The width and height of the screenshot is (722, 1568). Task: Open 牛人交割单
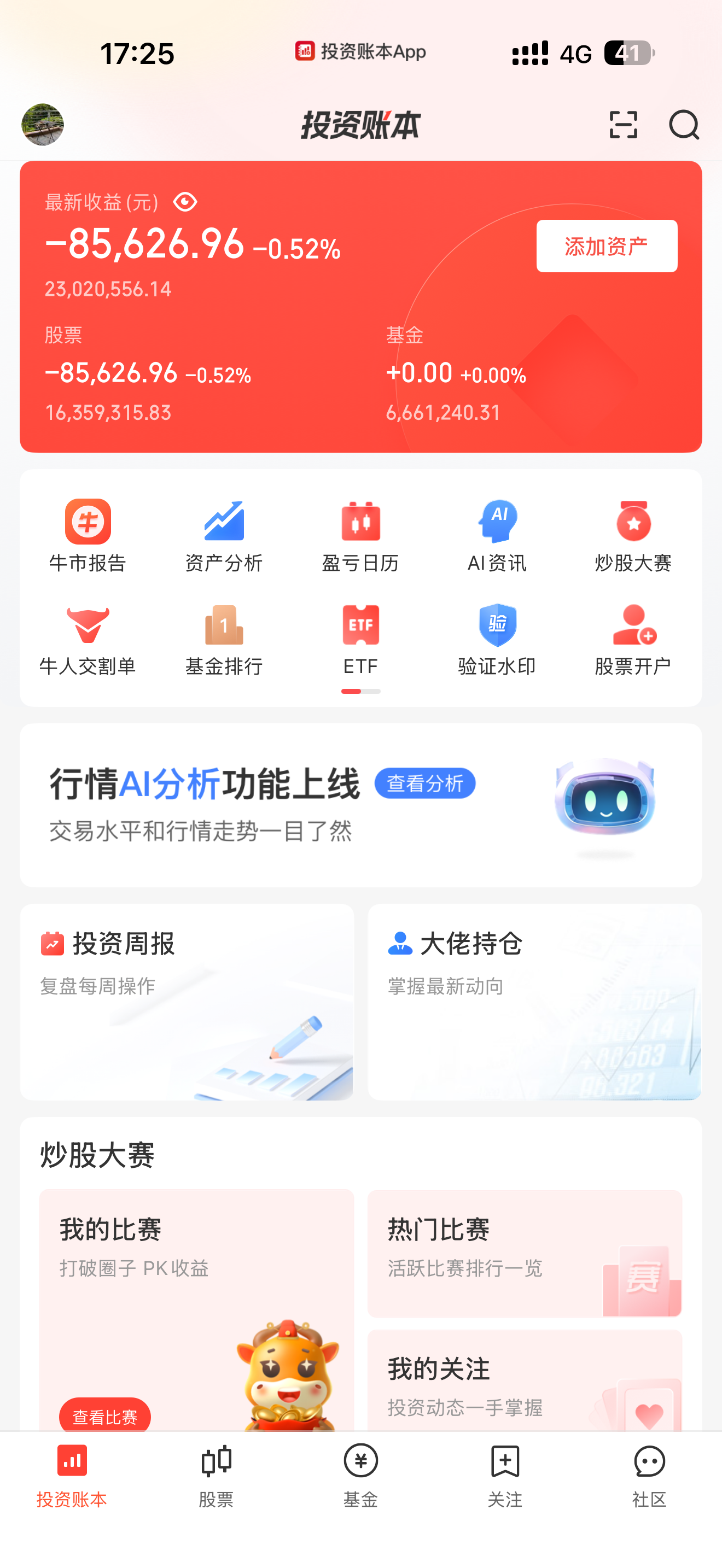(88, 639)
